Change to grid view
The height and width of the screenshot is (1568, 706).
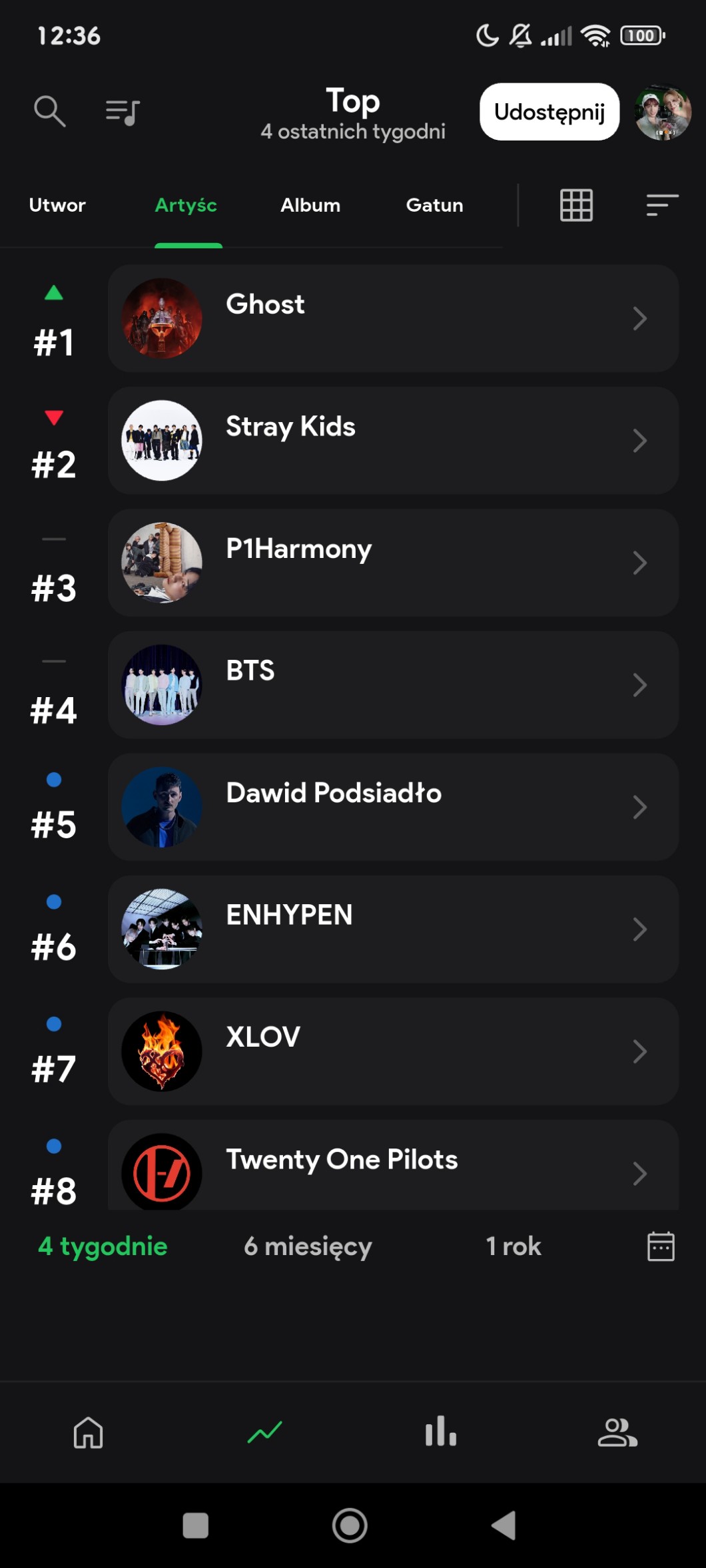click(576, 205)
